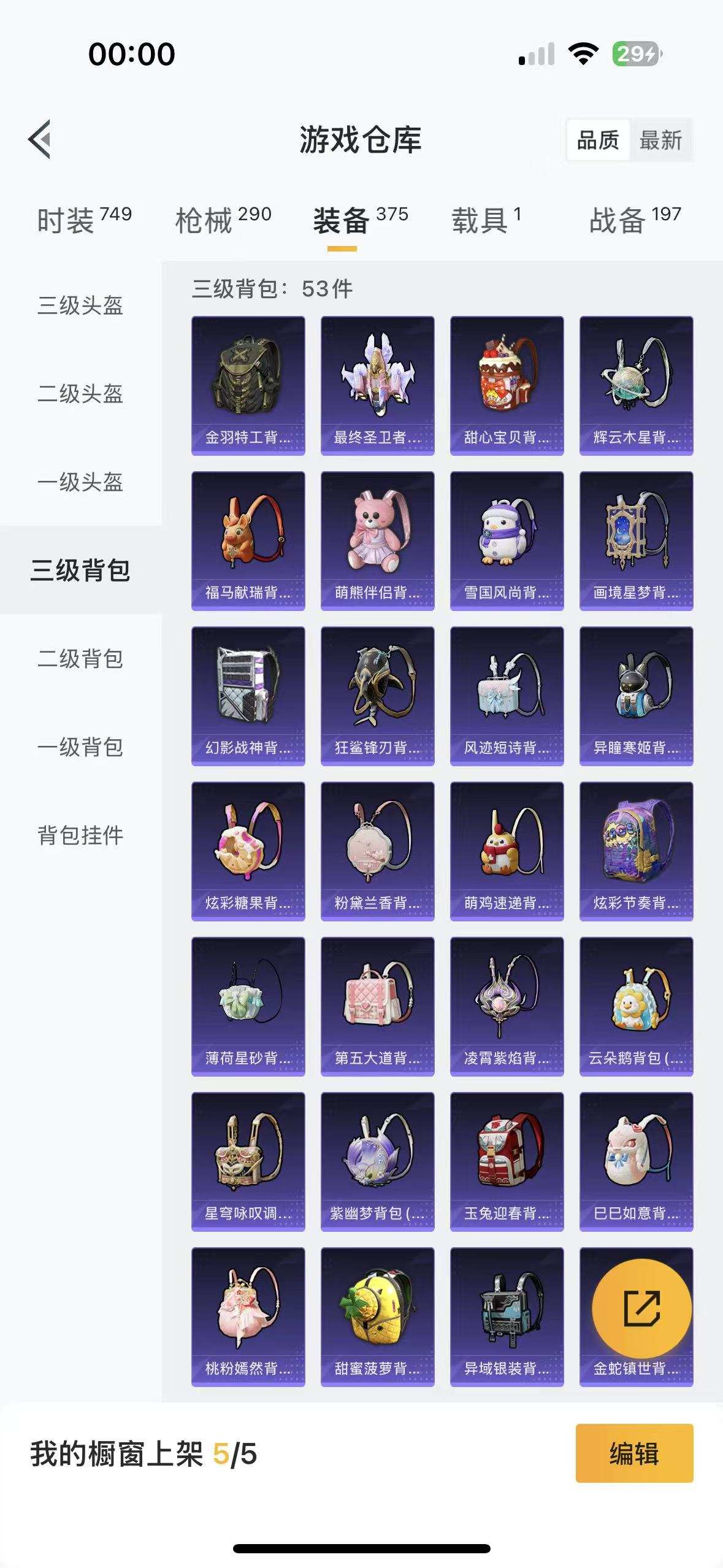The height and width of the screenshot is (1568, 723).
Task: Tap the 编辑 button
Action: 634,1454
